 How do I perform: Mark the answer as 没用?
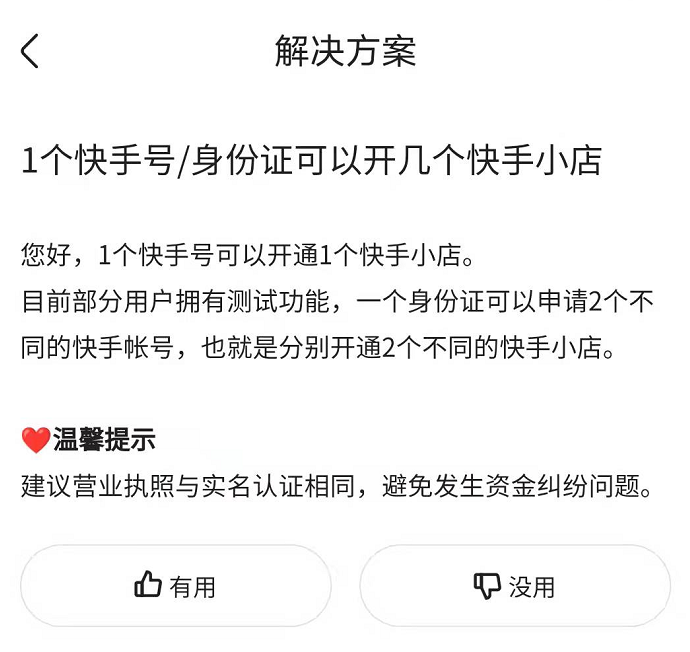[x=515, y=586]
